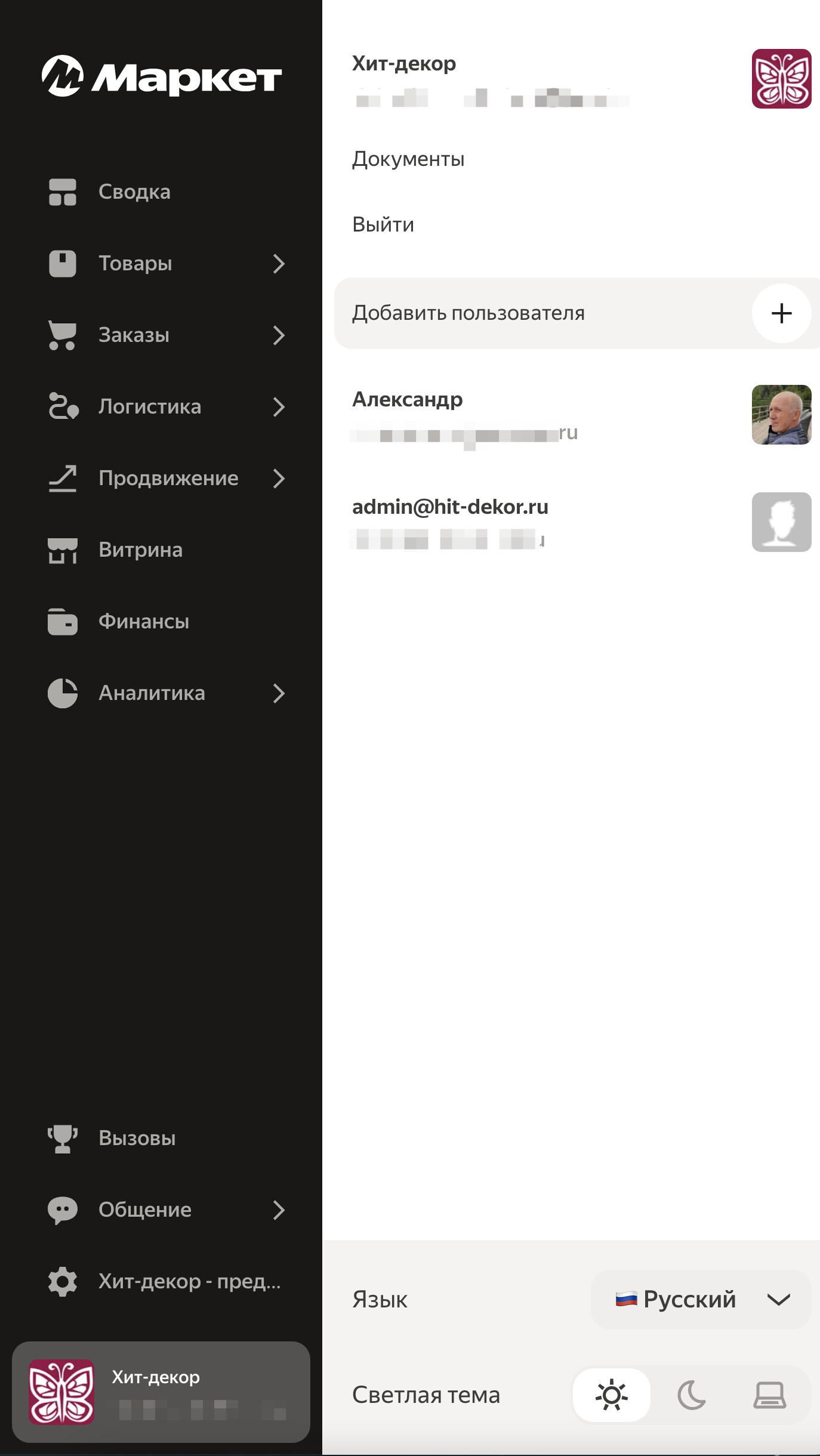Switch to the admin@hit-dekor.ru account
The image size is (820, 1456).
pyautogui.click(x=573, y=522)
